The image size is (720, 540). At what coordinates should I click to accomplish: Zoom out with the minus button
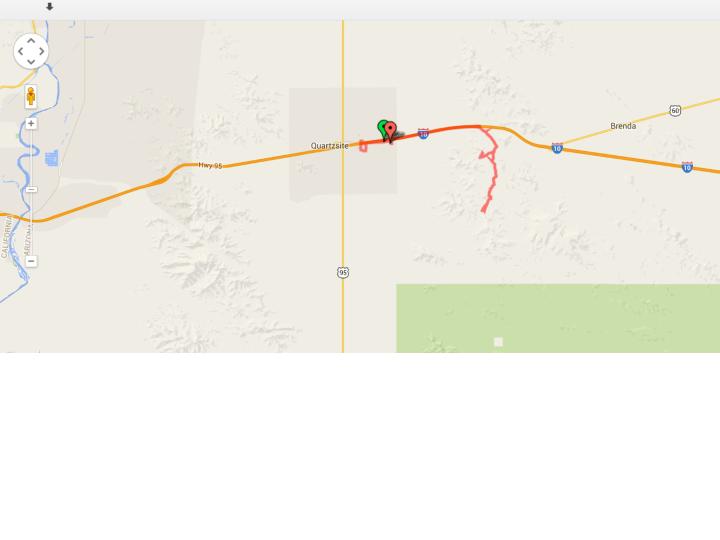pyautogui.click(x=31, y=261)
